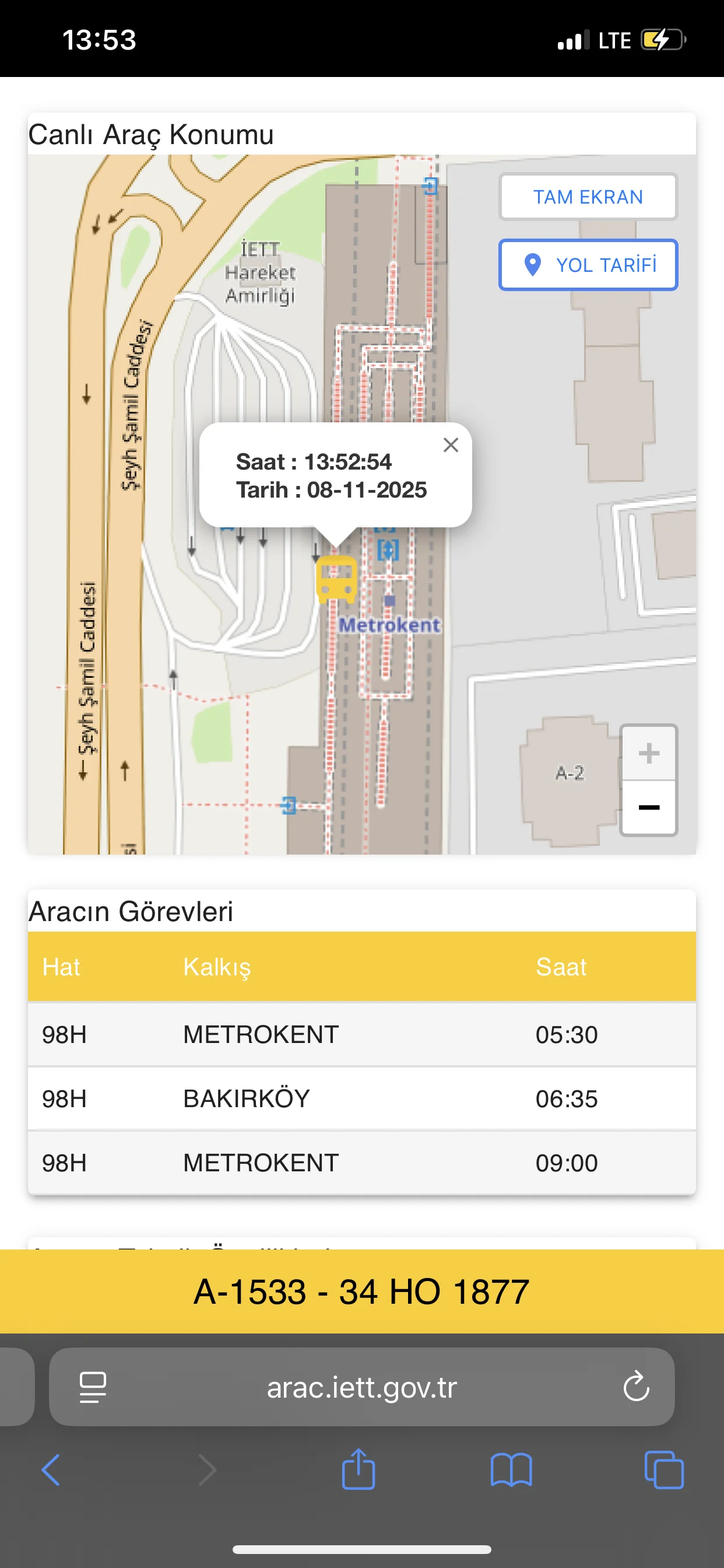Image resolution: width=724 pixels, height=1568 pixels.
Task: Get directions with YOL TARİFİ
Action: (x=588, y=265)
